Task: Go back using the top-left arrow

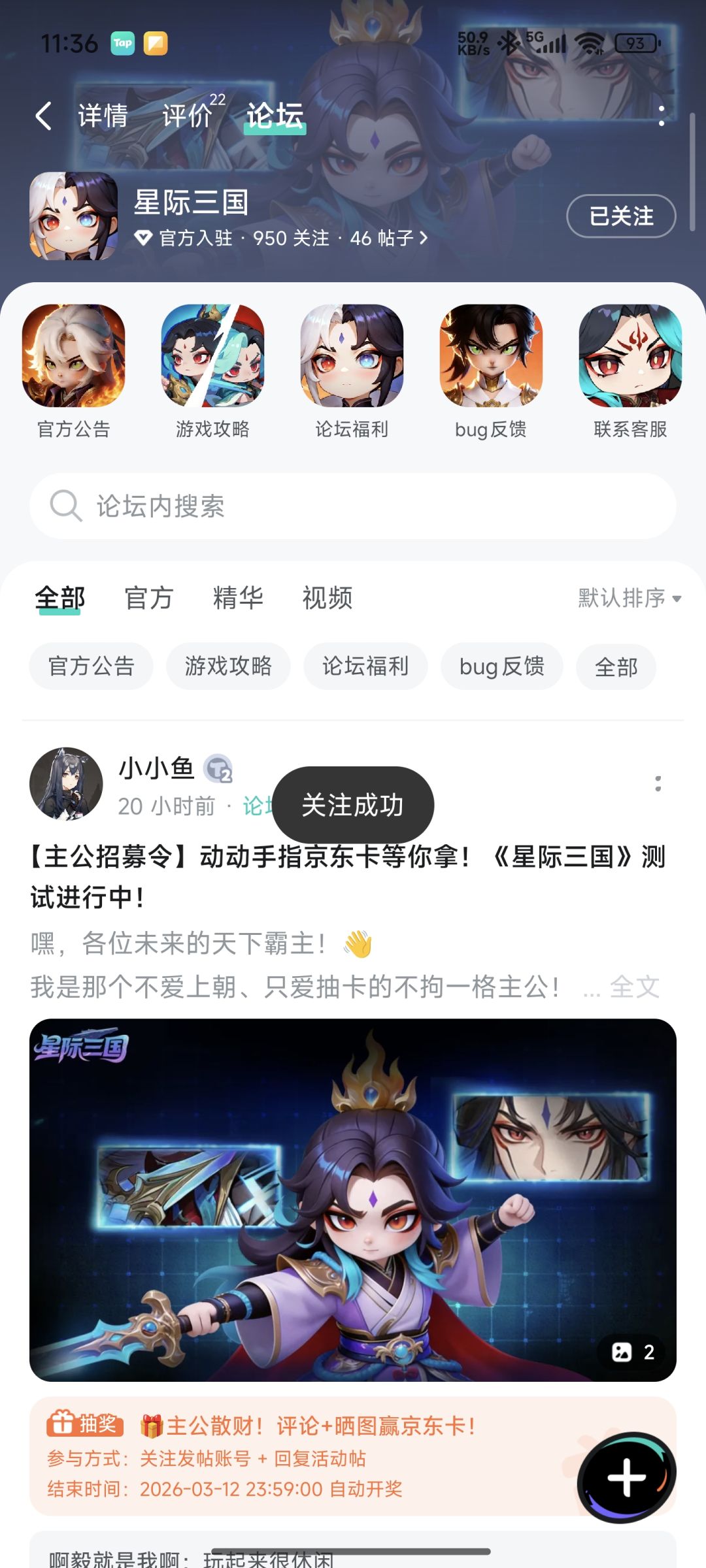Action: point(44,116)
